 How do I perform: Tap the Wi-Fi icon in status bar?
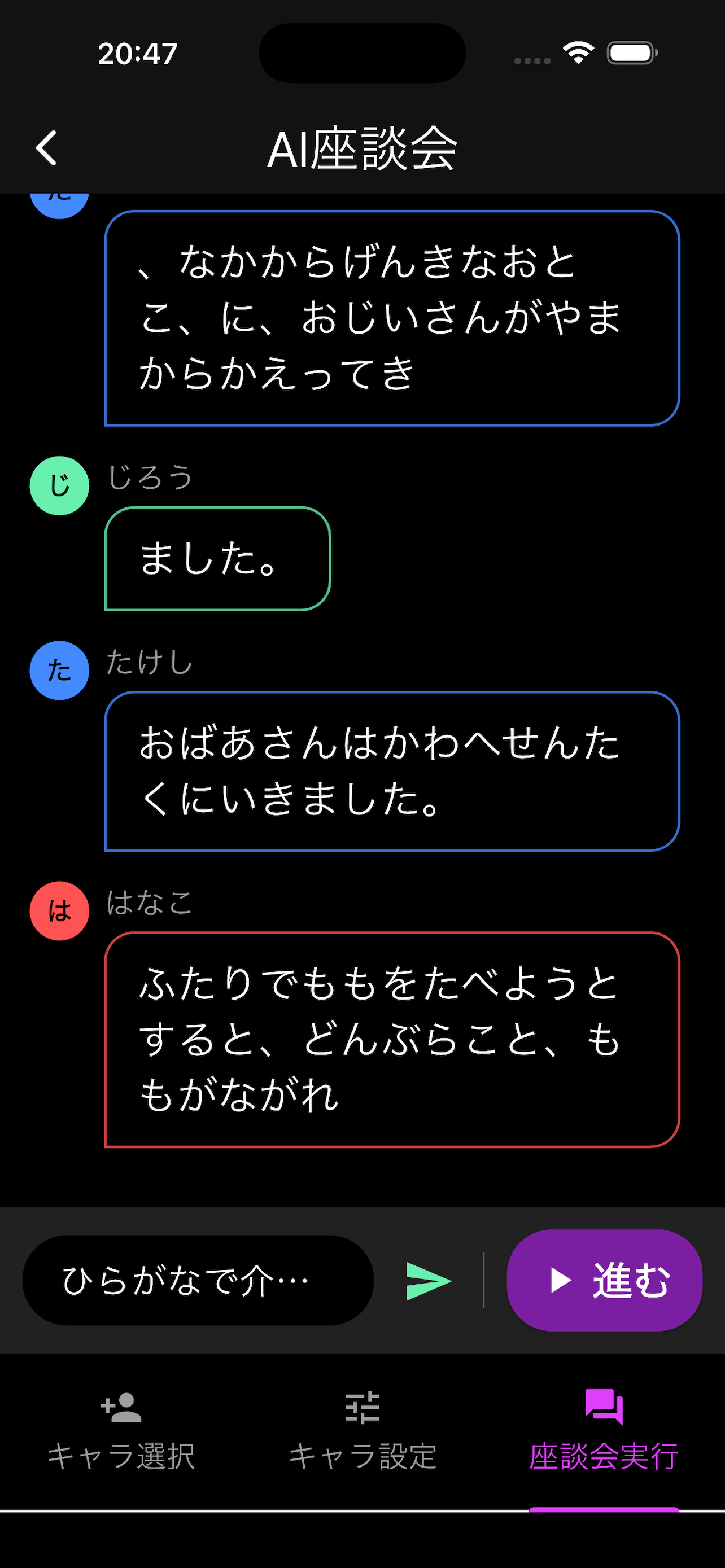pos(579,54)
